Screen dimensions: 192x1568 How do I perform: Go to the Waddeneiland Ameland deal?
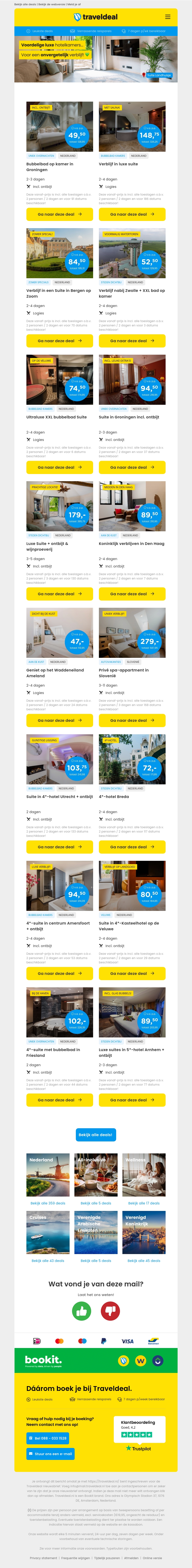(x=59, y=720)
